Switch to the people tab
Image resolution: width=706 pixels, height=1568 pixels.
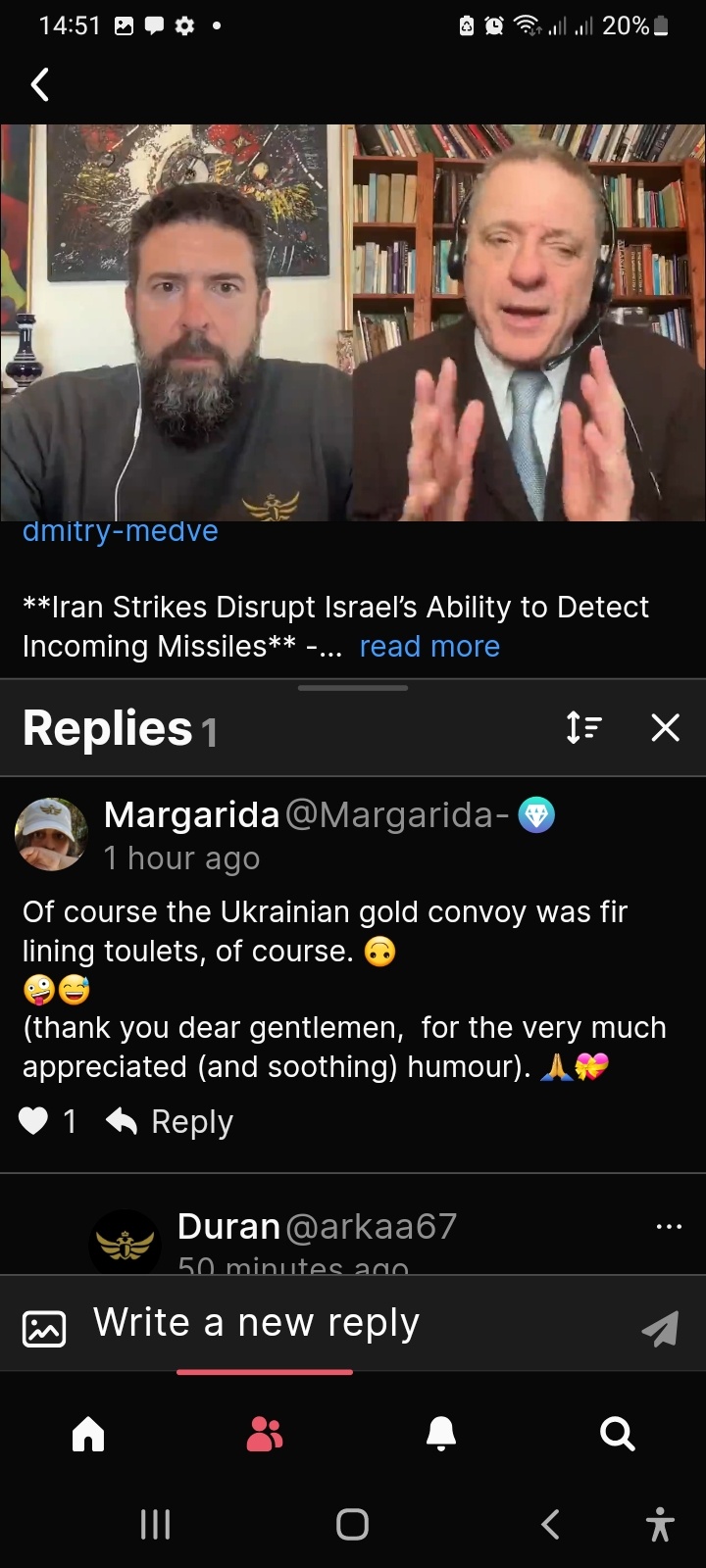click(x=265, y=1435)
